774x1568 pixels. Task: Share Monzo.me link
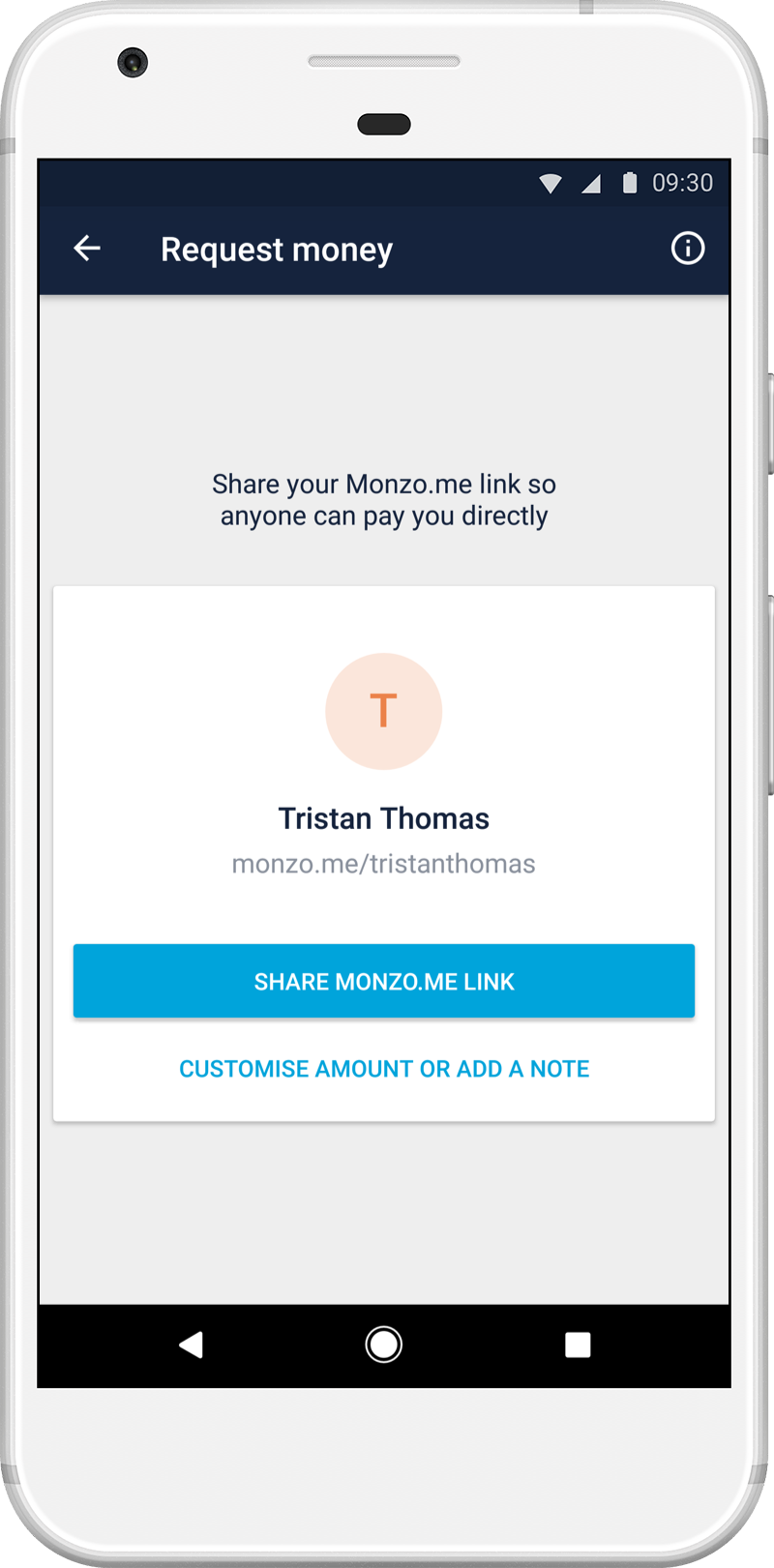pyautogui.click(x=384, y=981)
